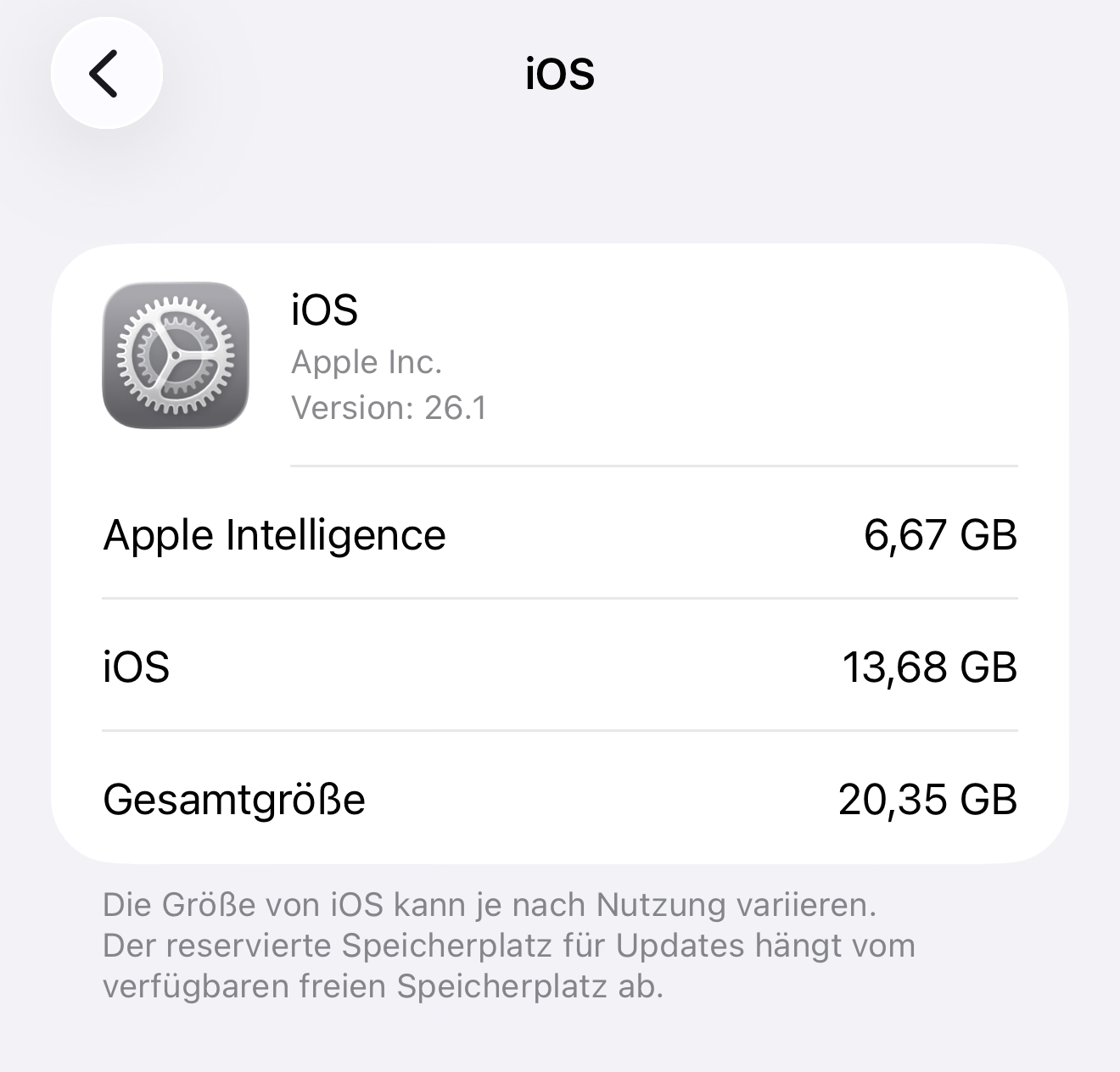Viewport: 1120px width, 1072px height.
Task: Go back with the arrow button
Action: click(106, 74)
